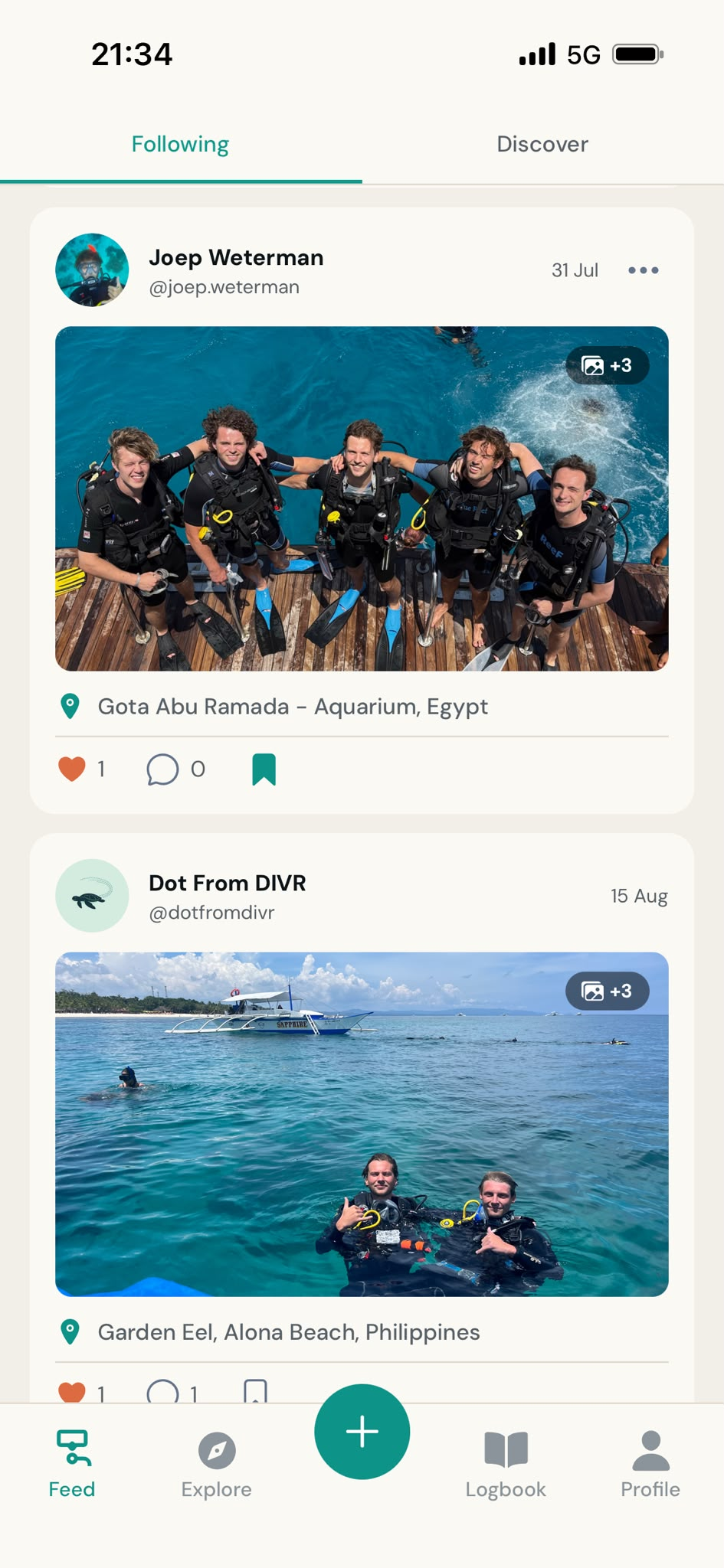The image size is (724, 1568).
Task: Create a new post with the plus button
Action: [362, 1432]
